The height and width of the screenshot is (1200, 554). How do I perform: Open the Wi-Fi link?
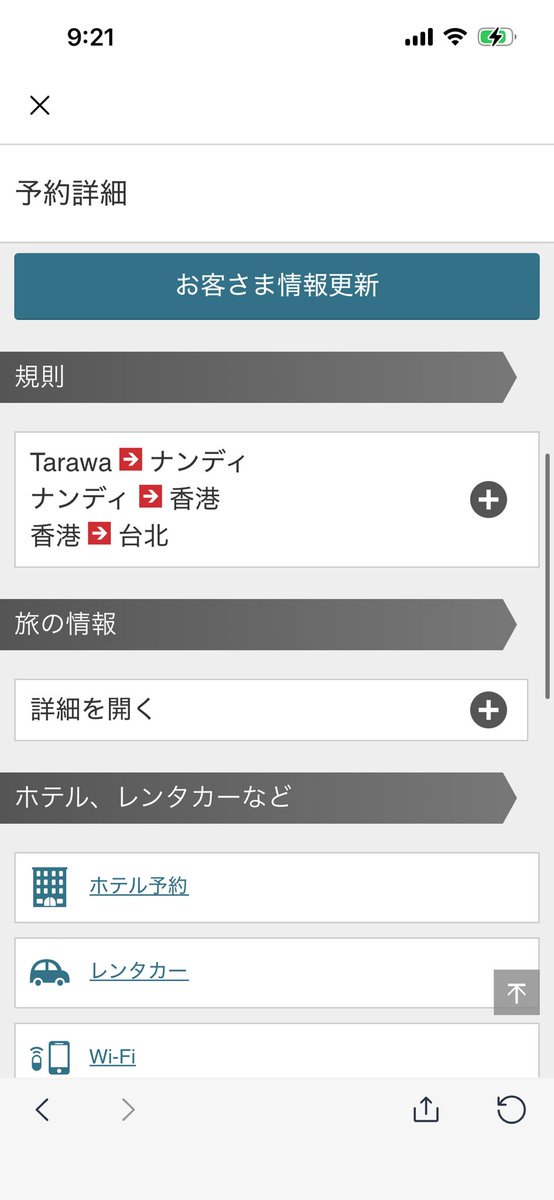[x=113, y=1056]
